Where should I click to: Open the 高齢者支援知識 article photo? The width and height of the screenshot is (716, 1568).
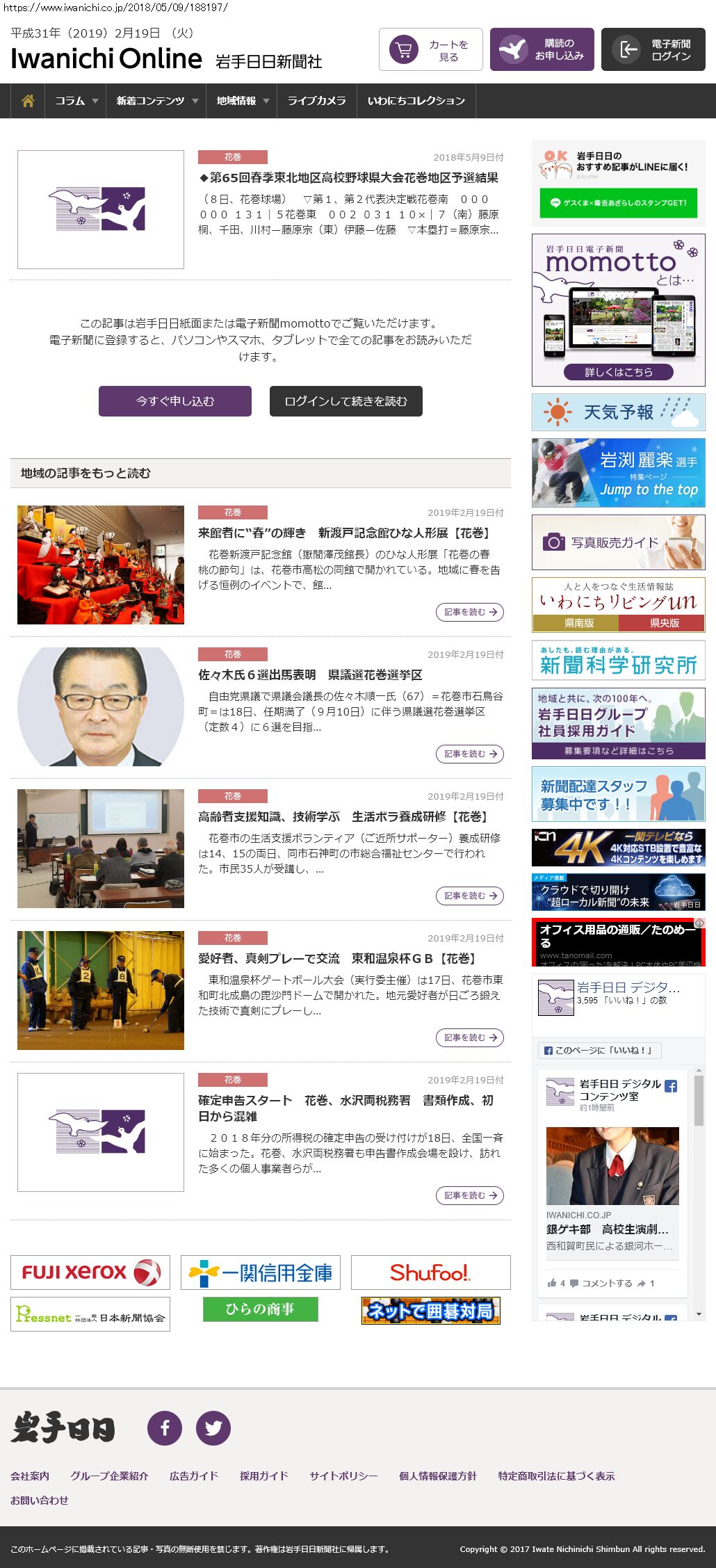tap(101, 848)
